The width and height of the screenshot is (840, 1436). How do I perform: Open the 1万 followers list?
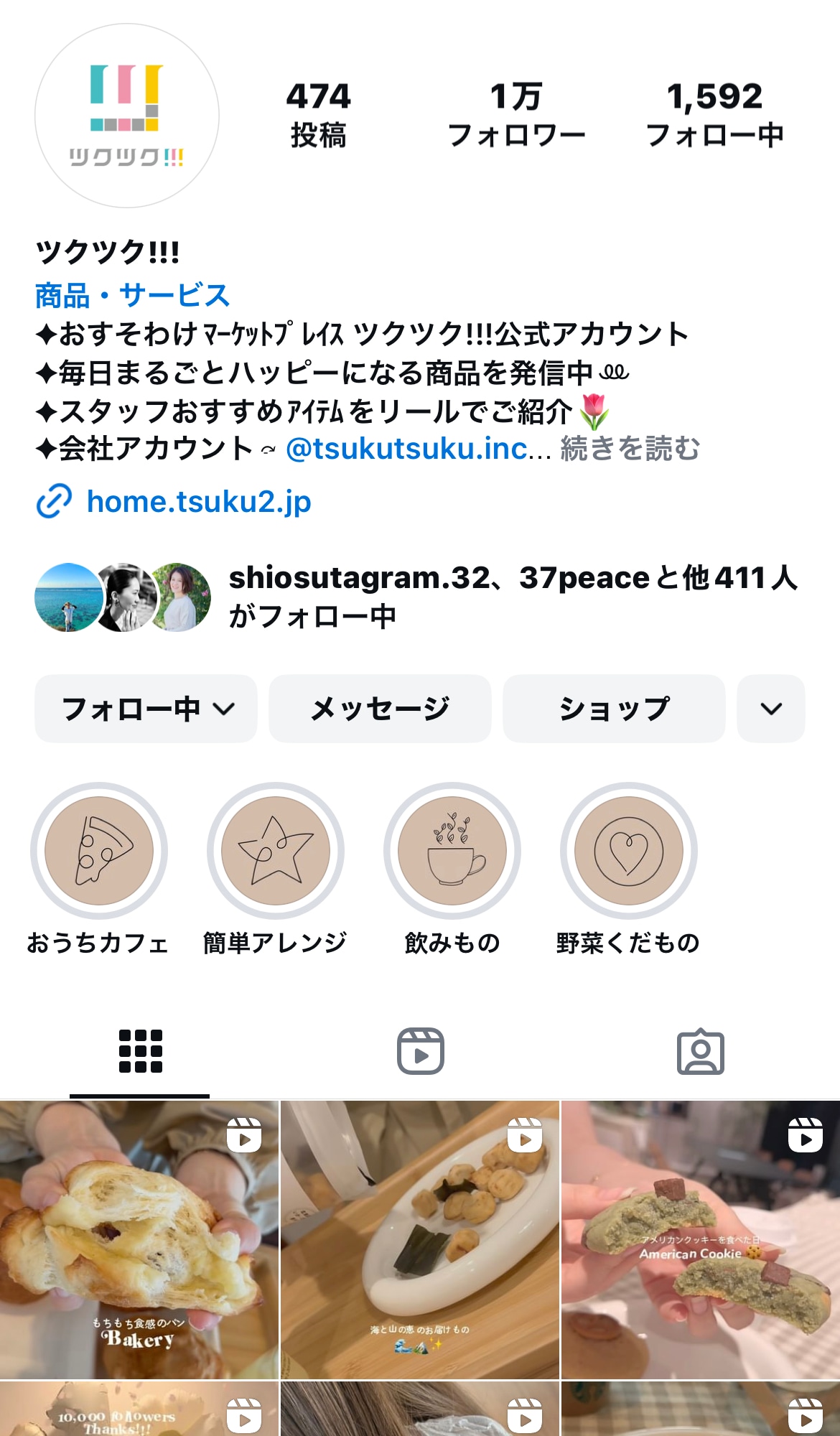click(516, 115)
